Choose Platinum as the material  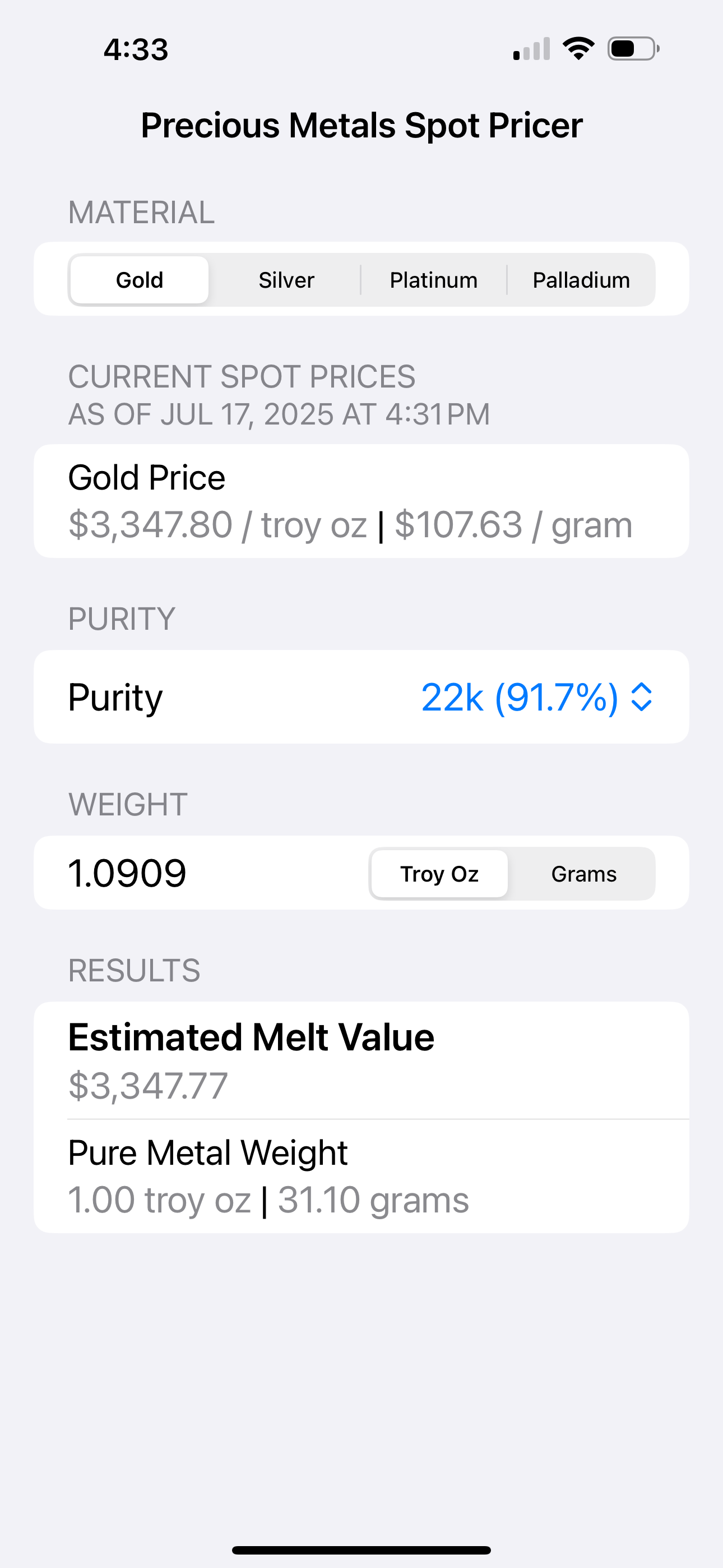(x=433, y=280)
